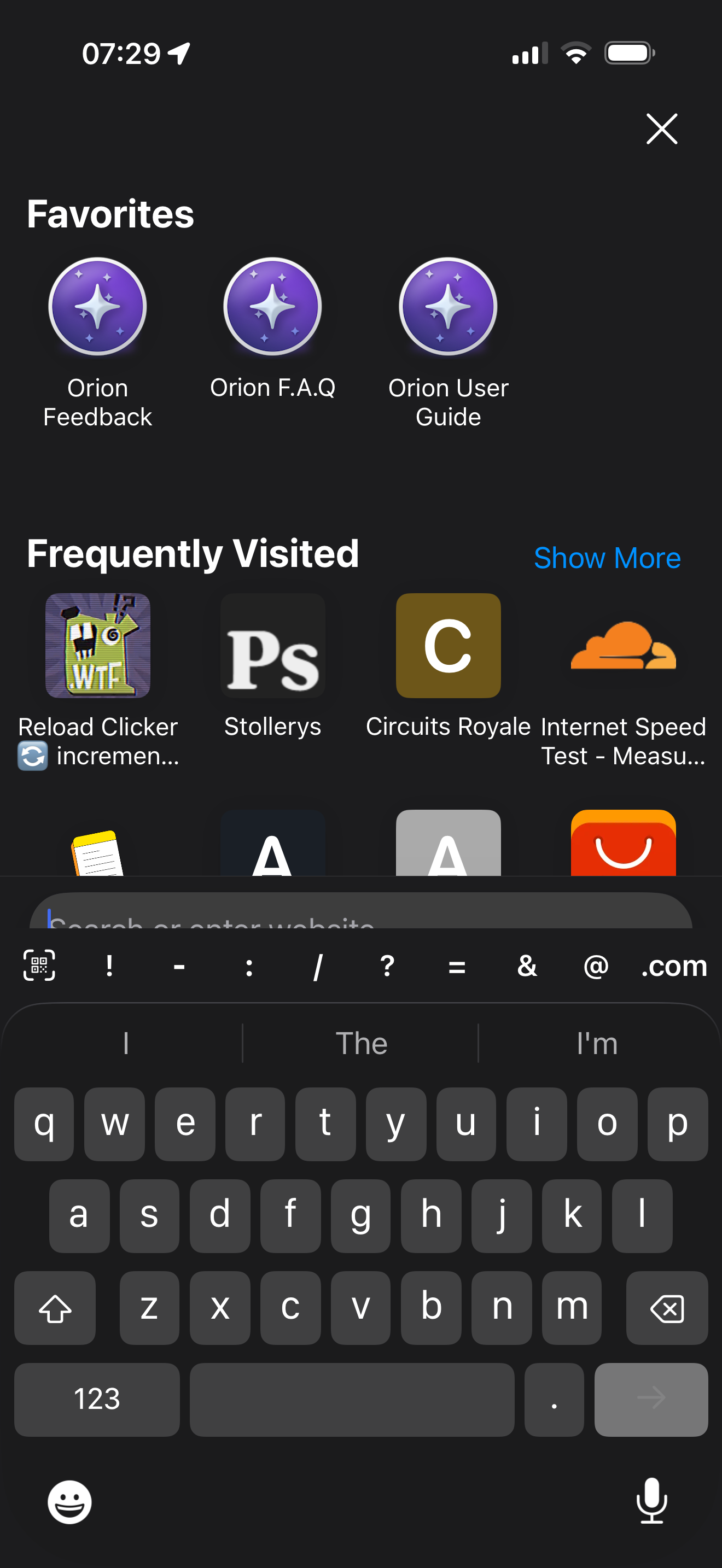The height and width of the screenshot is (1568, 722).
Task: Open the Stollerys site tile
Action: 272,646
